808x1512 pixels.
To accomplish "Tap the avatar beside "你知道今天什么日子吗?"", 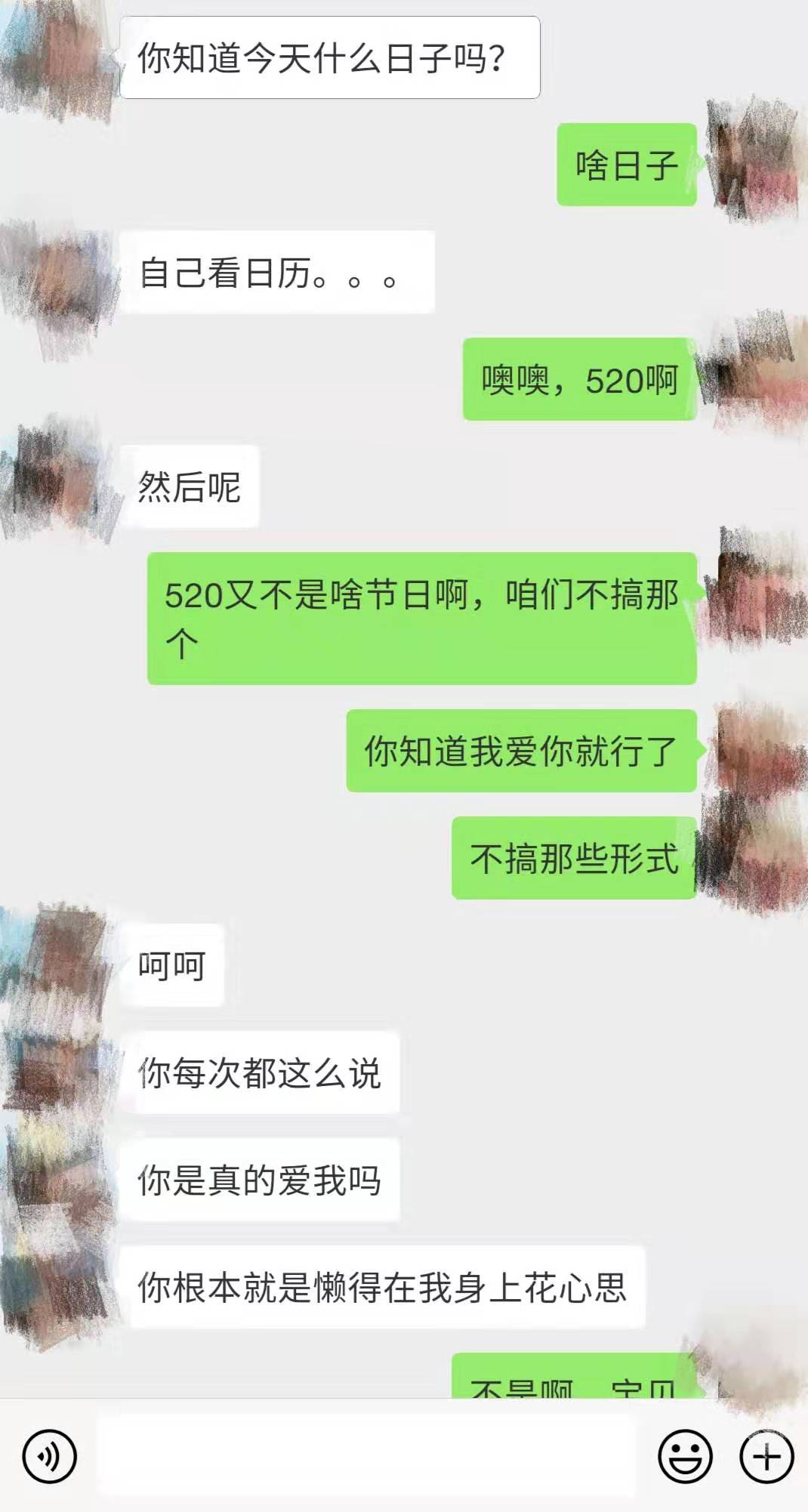I will [57, 59].
